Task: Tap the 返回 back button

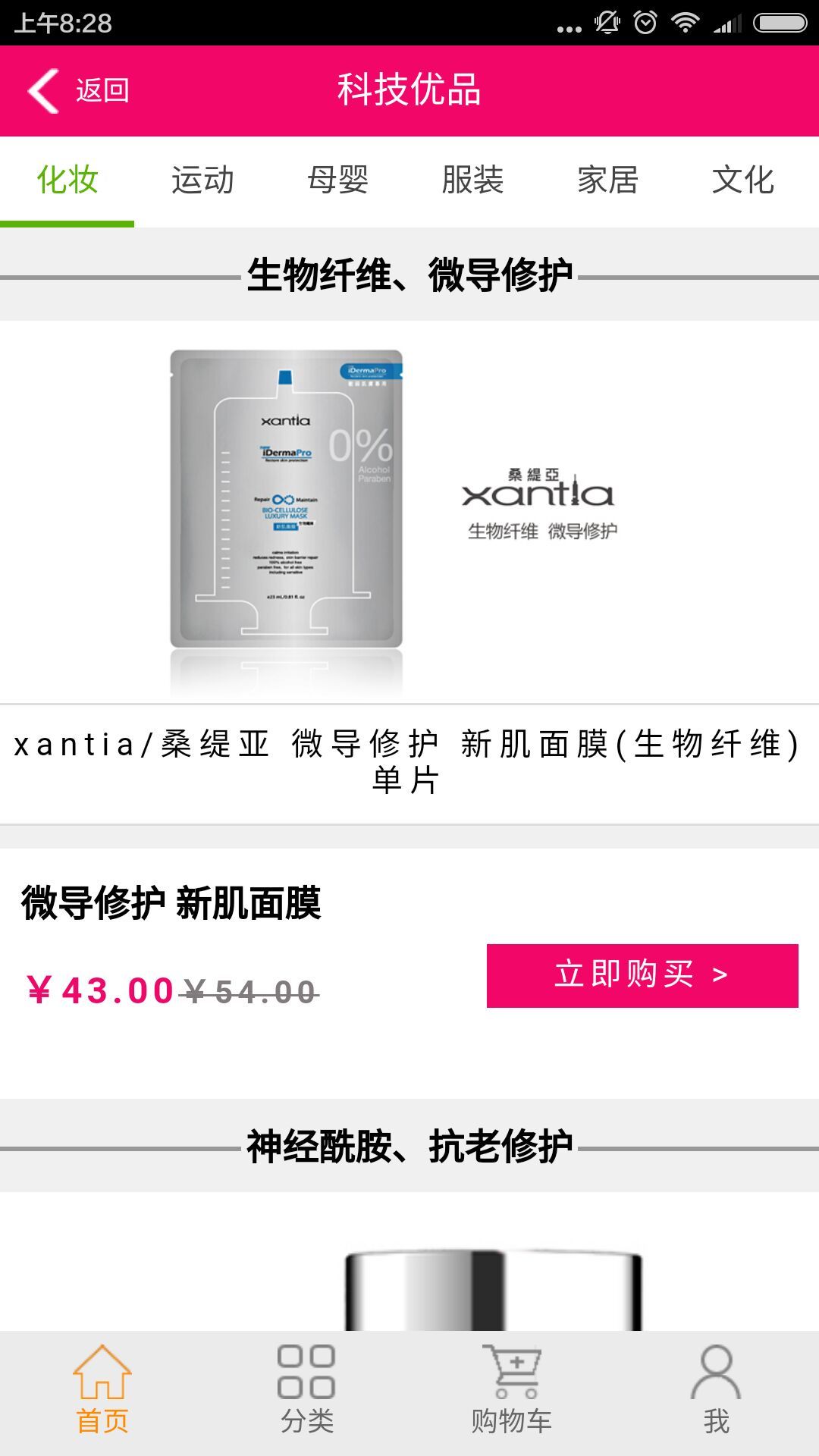Action: pos(78,90)
